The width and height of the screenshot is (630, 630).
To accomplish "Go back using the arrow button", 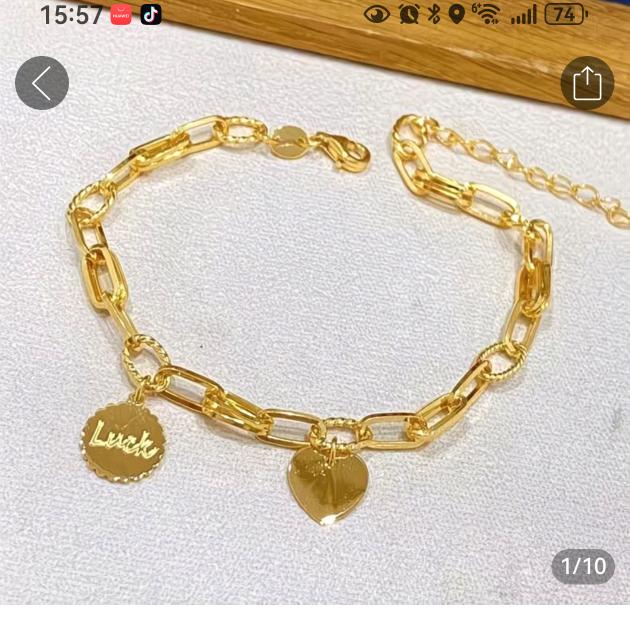I will click(42, 84).
